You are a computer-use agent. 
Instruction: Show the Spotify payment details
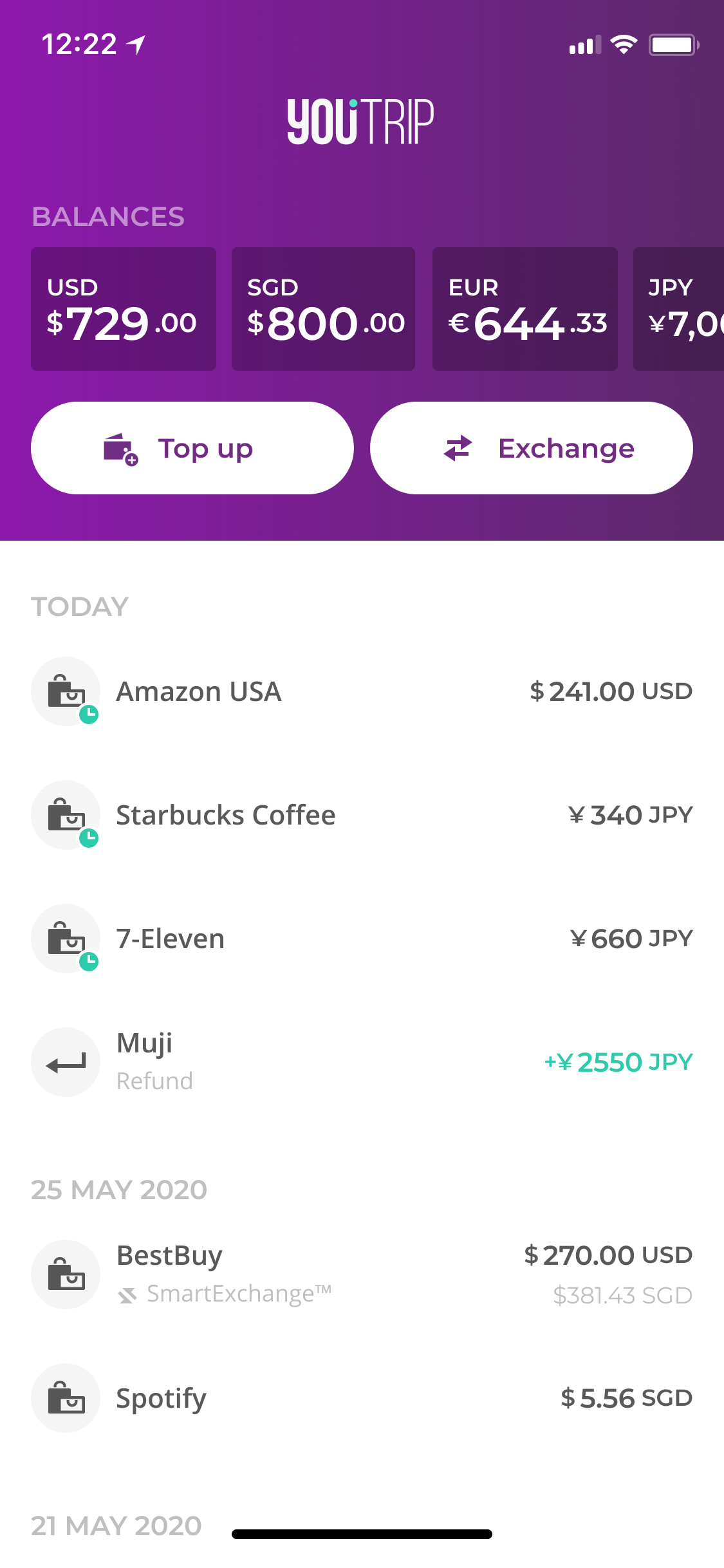[362, 1398]
